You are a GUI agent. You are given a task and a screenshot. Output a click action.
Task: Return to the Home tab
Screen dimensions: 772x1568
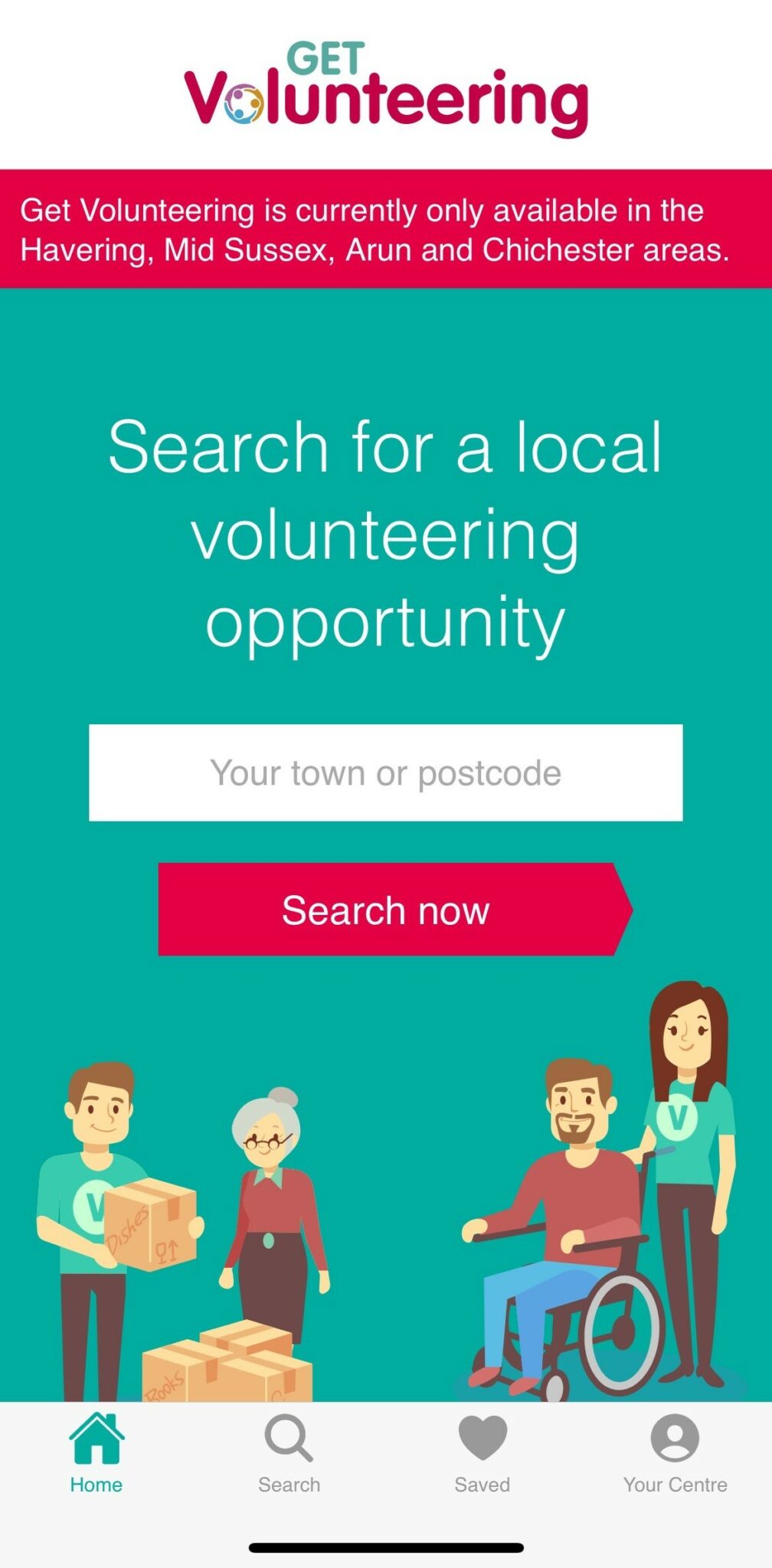click(96, 1451)
